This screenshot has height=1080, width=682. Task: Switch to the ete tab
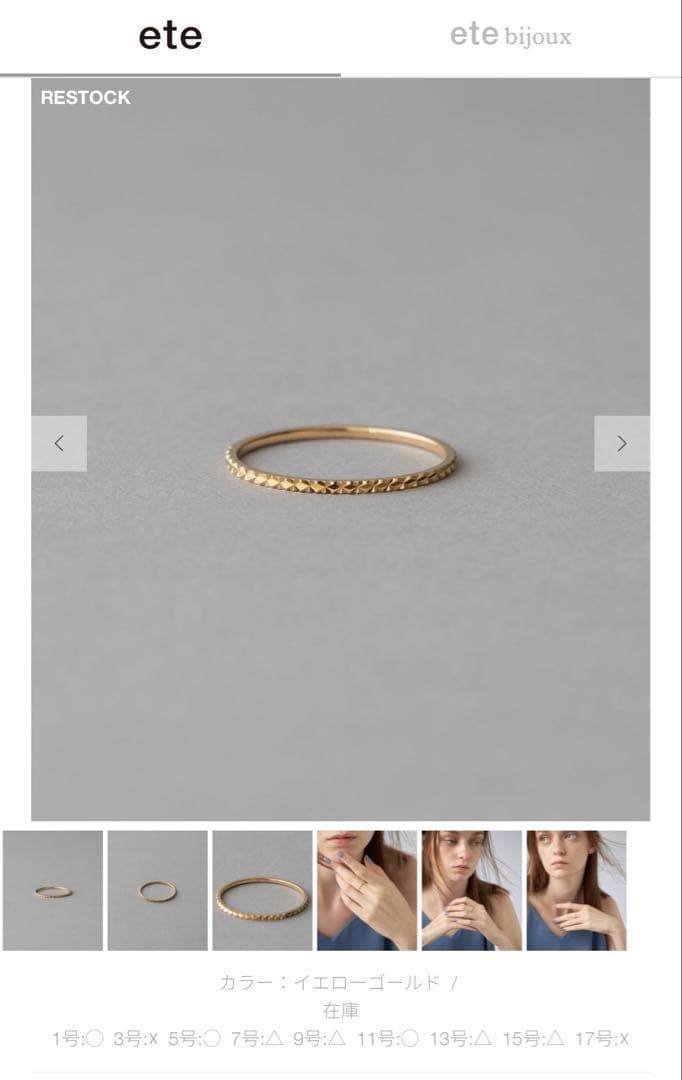pyautogui.click(x=170, y=37)
